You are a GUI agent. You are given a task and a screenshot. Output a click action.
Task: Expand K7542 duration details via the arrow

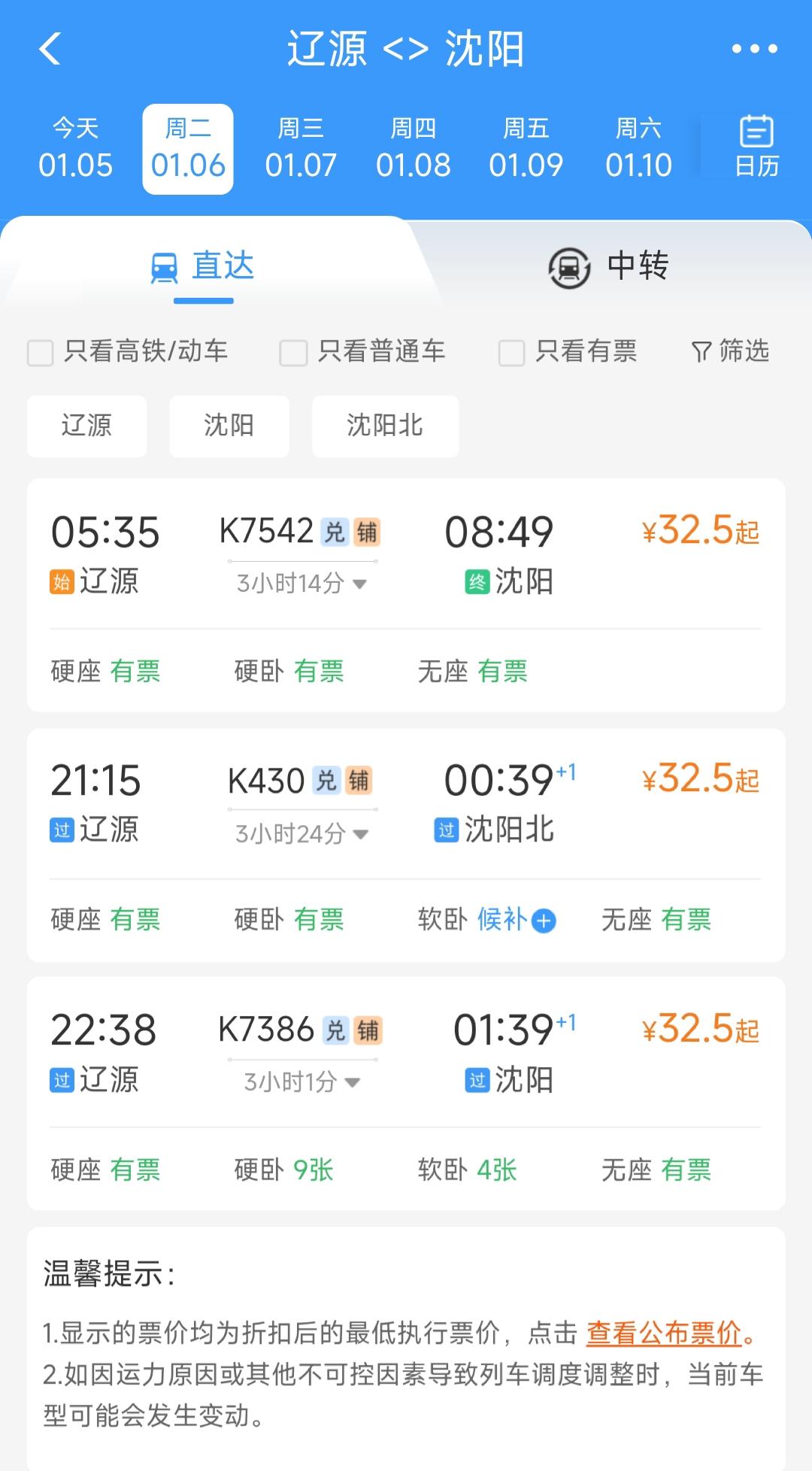pyautogui.click(x=359, y=582)
